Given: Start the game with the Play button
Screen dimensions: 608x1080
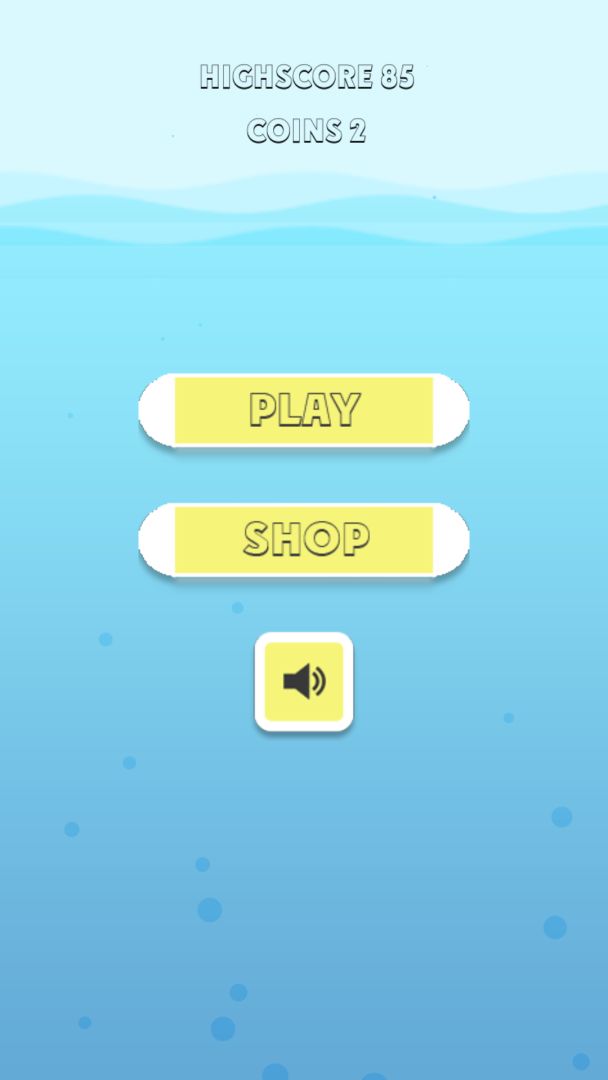Looking at the screenshot, I should pos(304,410).
